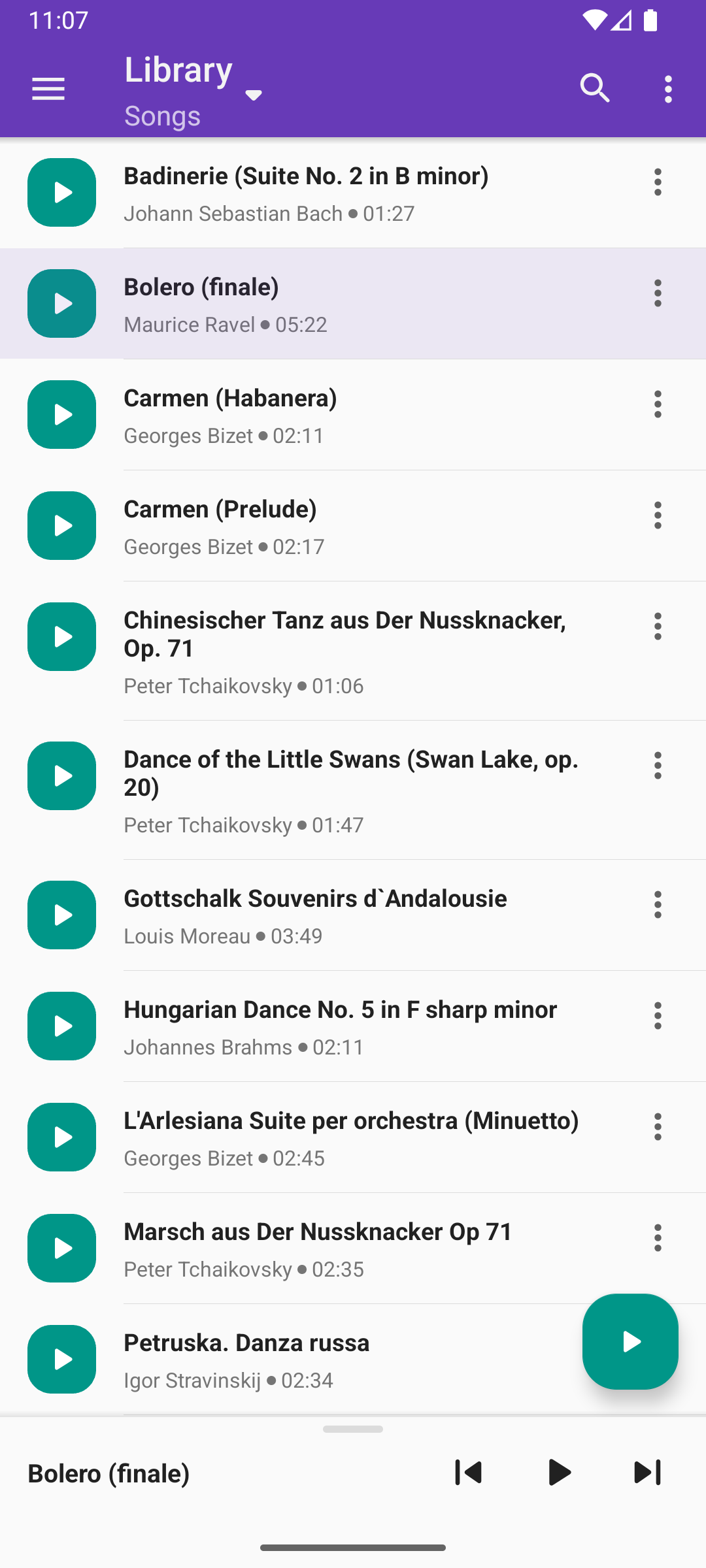
Task: Open the search icon
Action: (595, 89)
